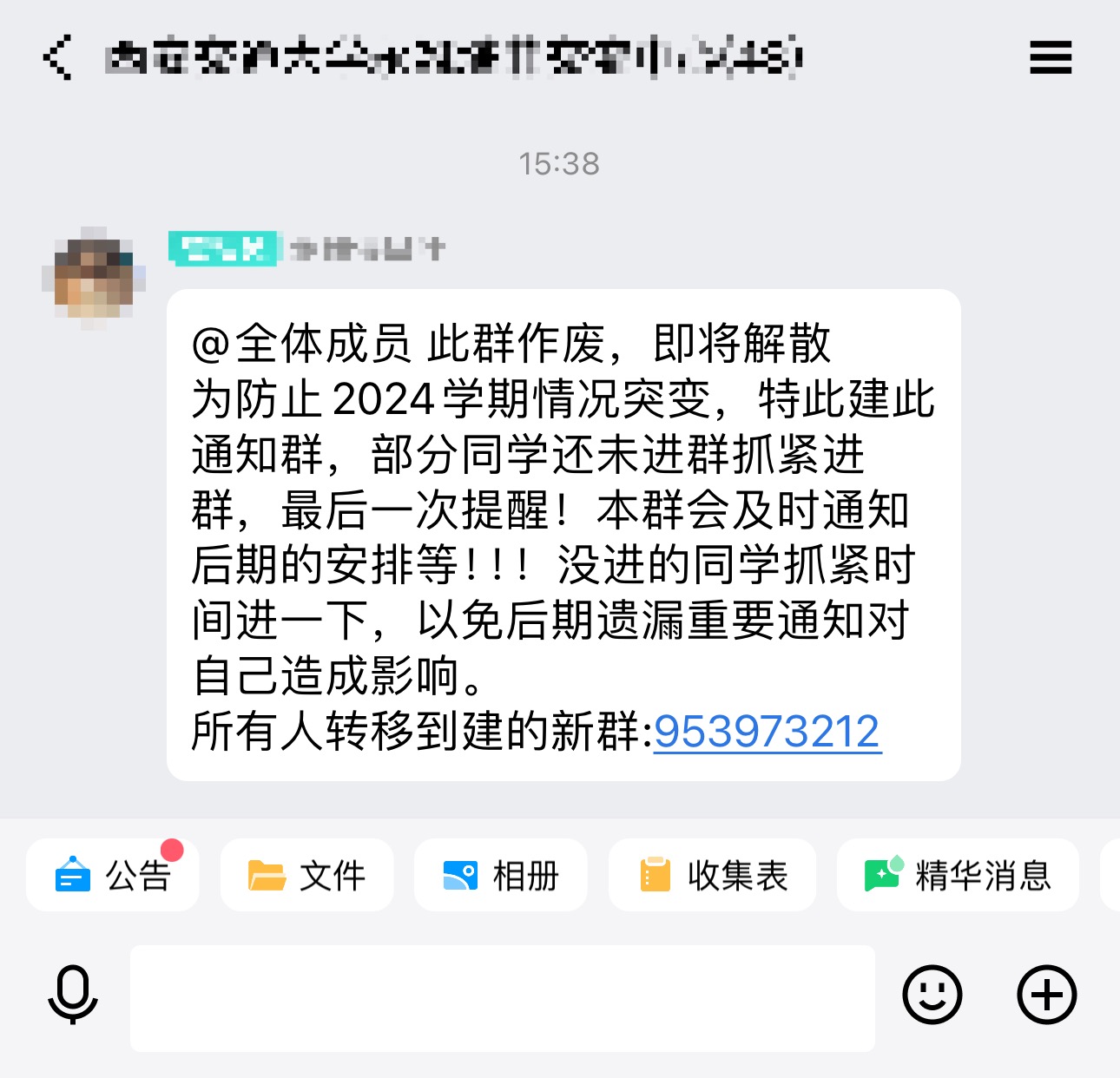This screenshot has width=1120, height=1078.
Task: View 精华消息 essence messages
Action: tap(958, 875)
